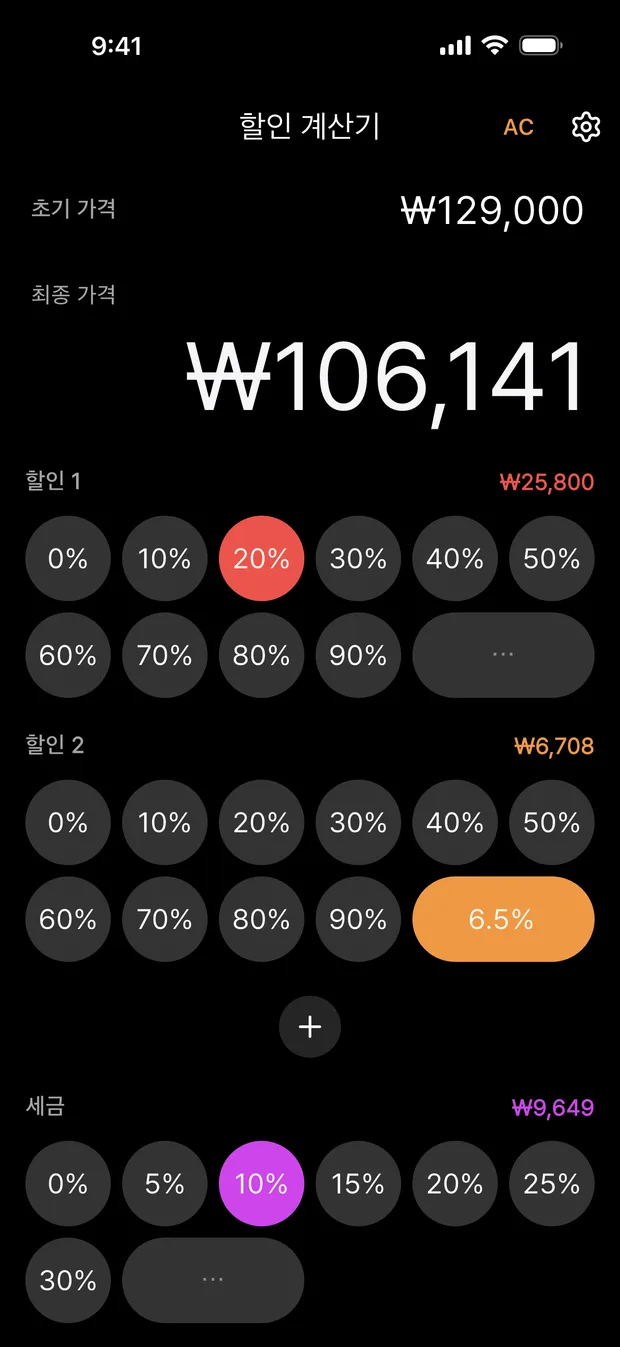
Task: Select 10% under 할인 2
Action: 164,822
